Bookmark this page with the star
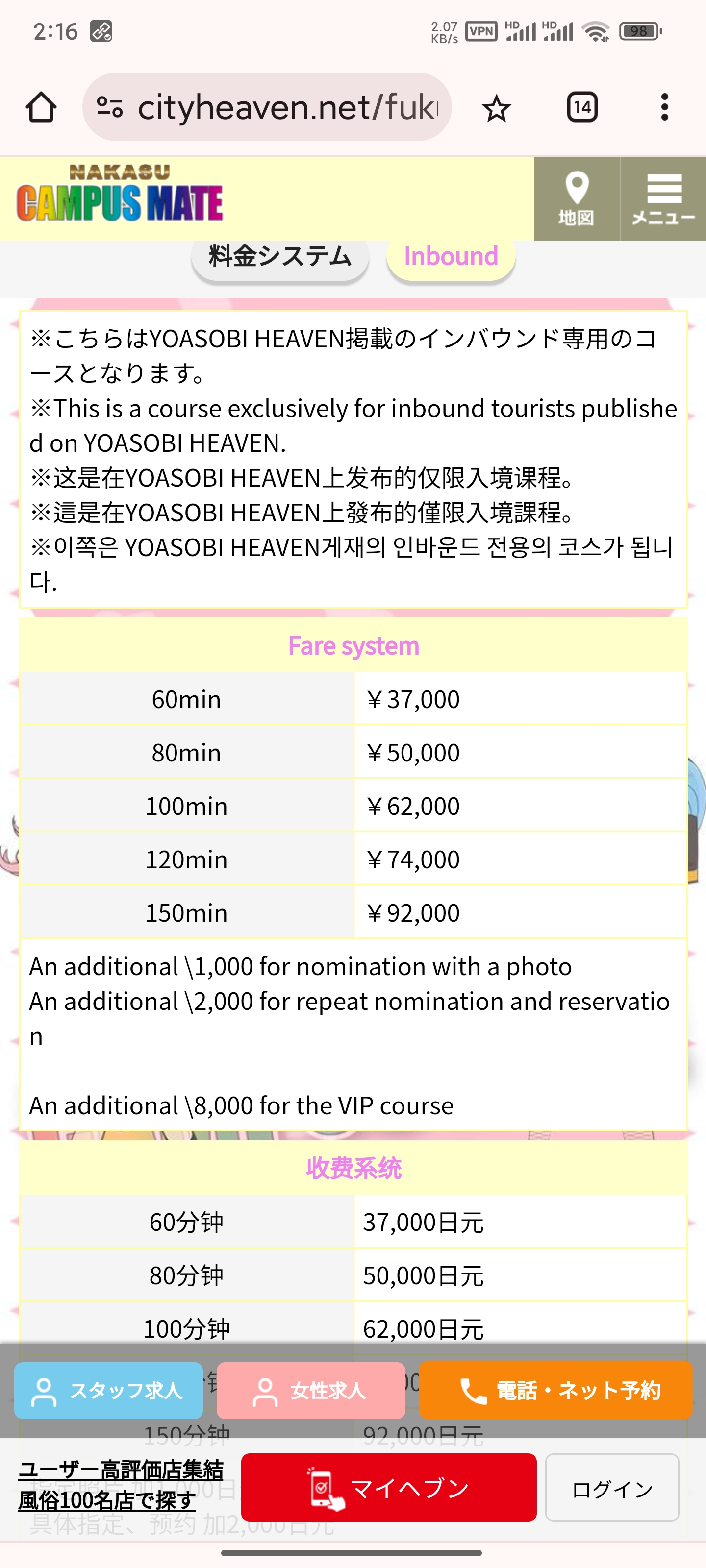Viewport: 706px width, 1568px height. click(497, 109)
